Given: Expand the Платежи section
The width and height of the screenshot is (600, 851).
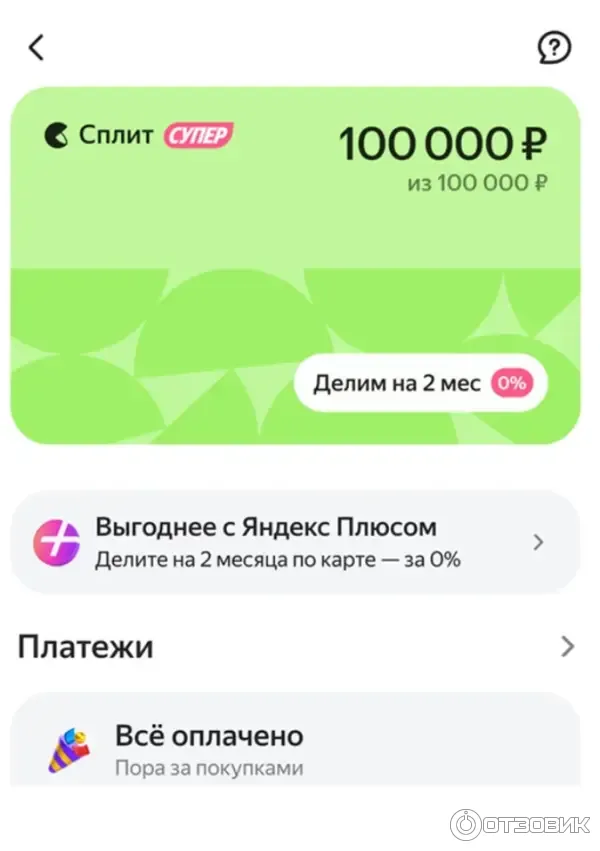Looking at the screenshot, I should pyautogui.click(x=566, y=646).
